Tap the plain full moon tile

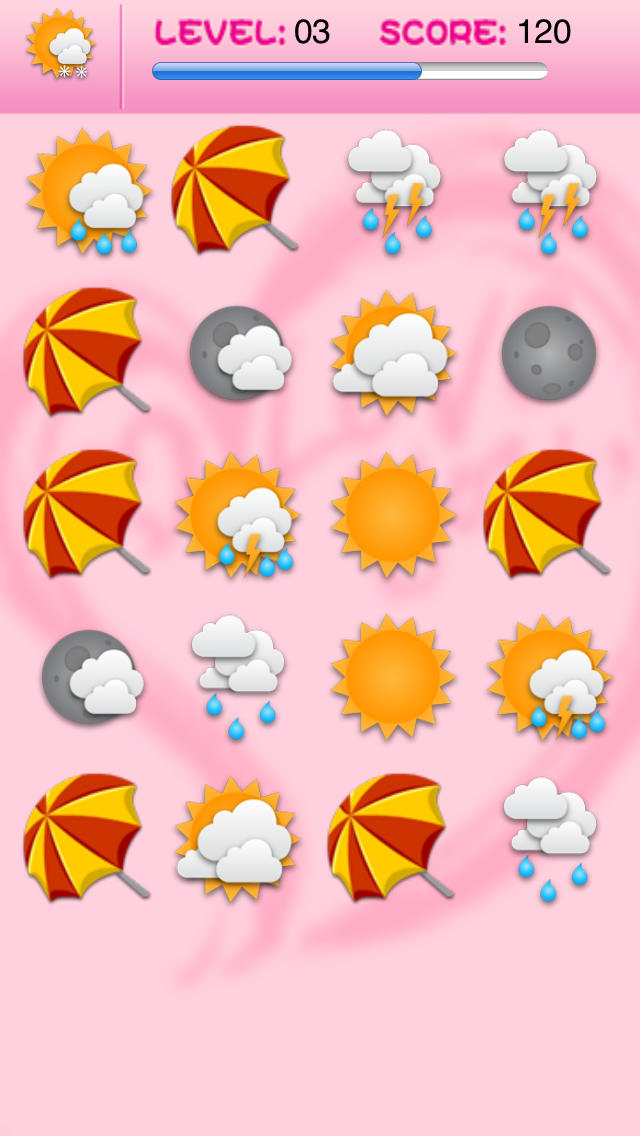(548, 353)
